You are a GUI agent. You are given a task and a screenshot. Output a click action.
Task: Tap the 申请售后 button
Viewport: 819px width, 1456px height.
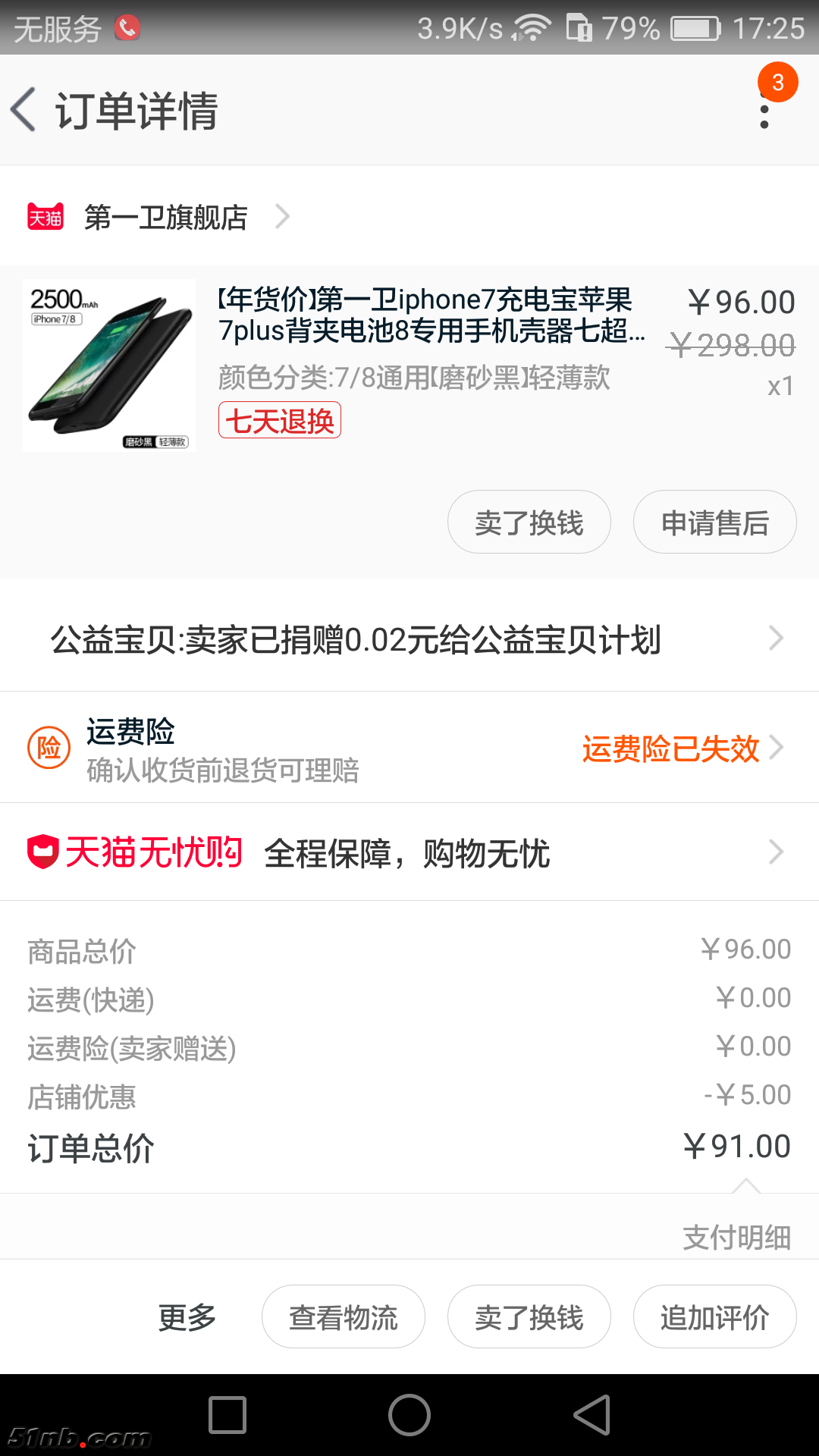pyautogui.click(x=714, y=522)
